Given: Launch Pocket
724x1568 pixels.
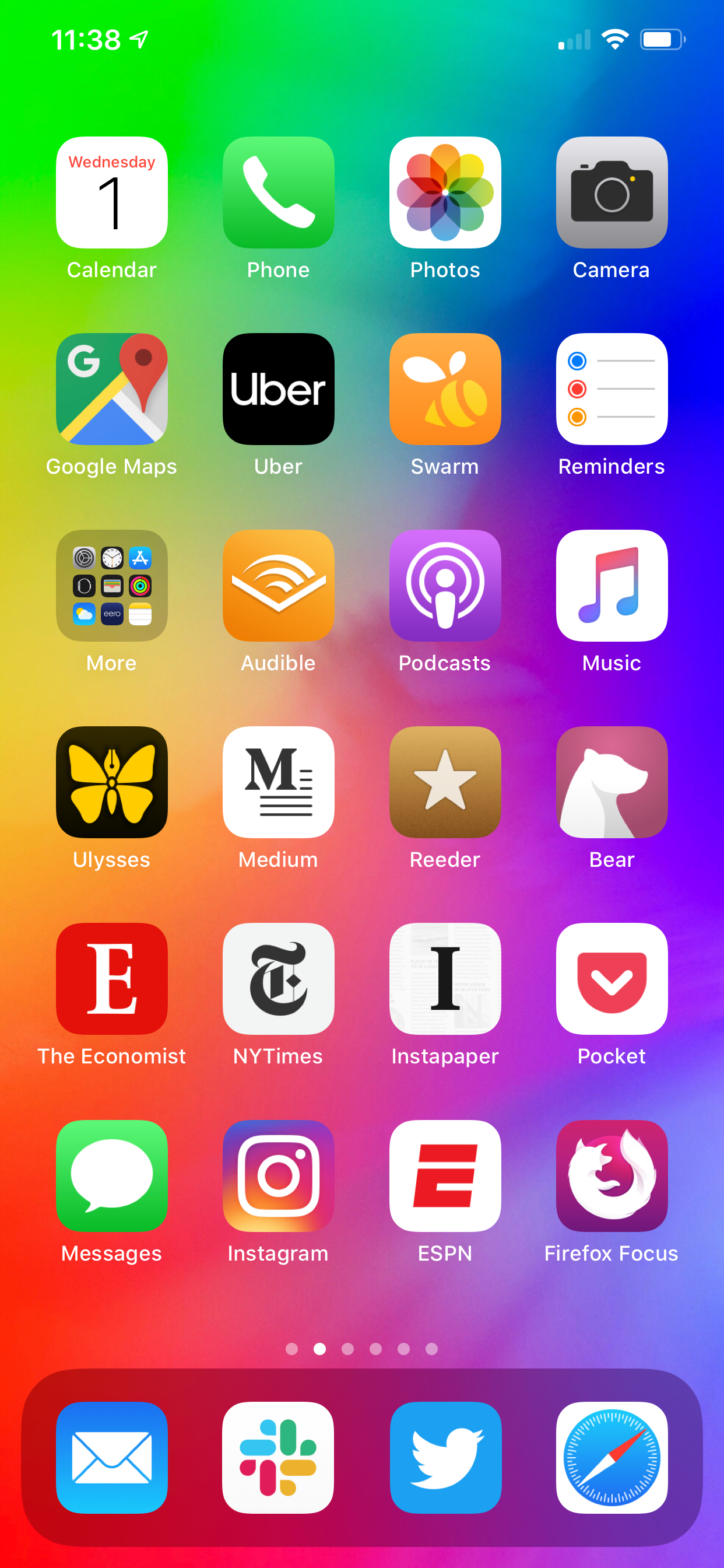Looking at the screenshot, I should point(611,979).
